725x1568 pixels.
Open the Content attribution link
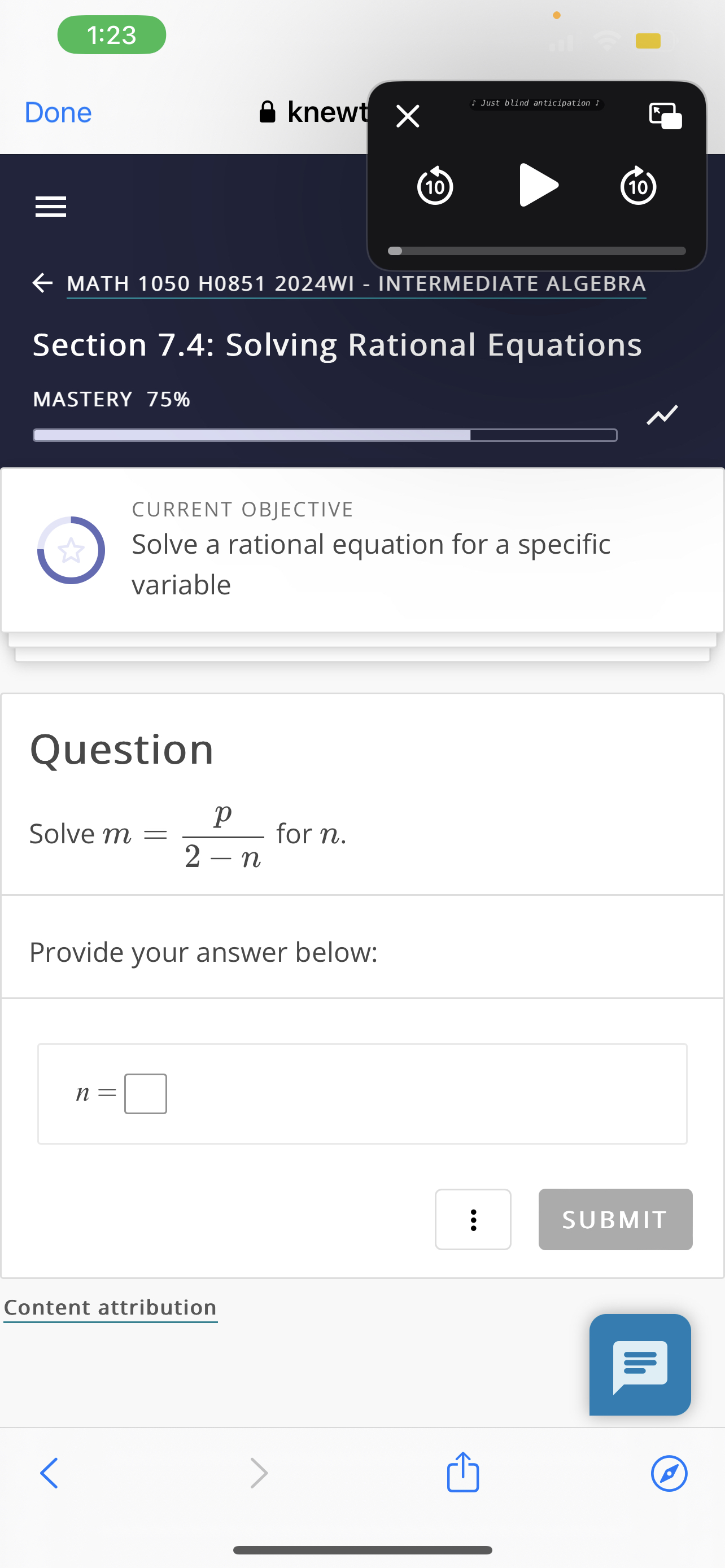click(110, 1306)
